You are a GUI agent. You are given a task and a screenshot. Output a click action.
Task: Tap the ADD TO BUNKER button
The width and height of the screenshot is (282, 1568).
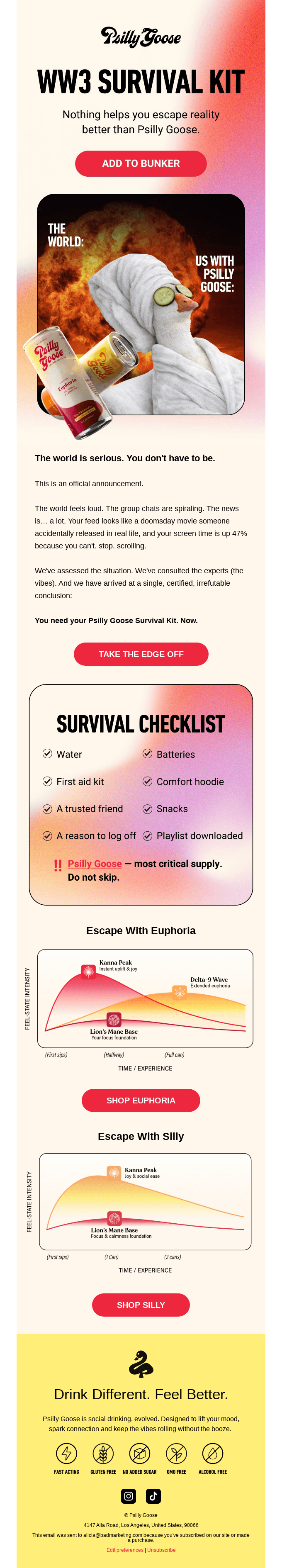pyautogui.click(x=141, y=163)
